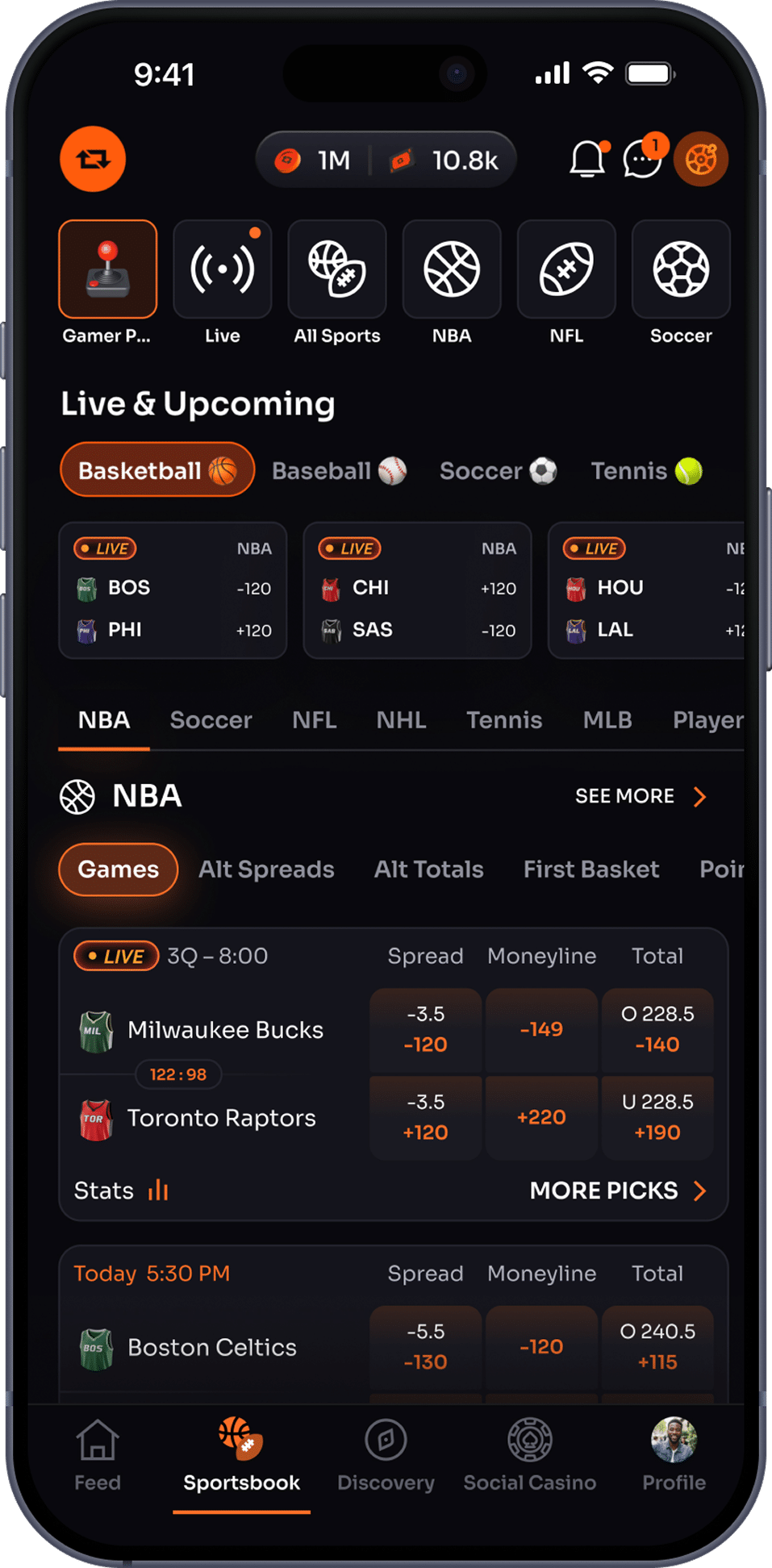Open the live CHI vs SAS card
The width and height of the screenshot is (772, 1568).
pos(417,590)
